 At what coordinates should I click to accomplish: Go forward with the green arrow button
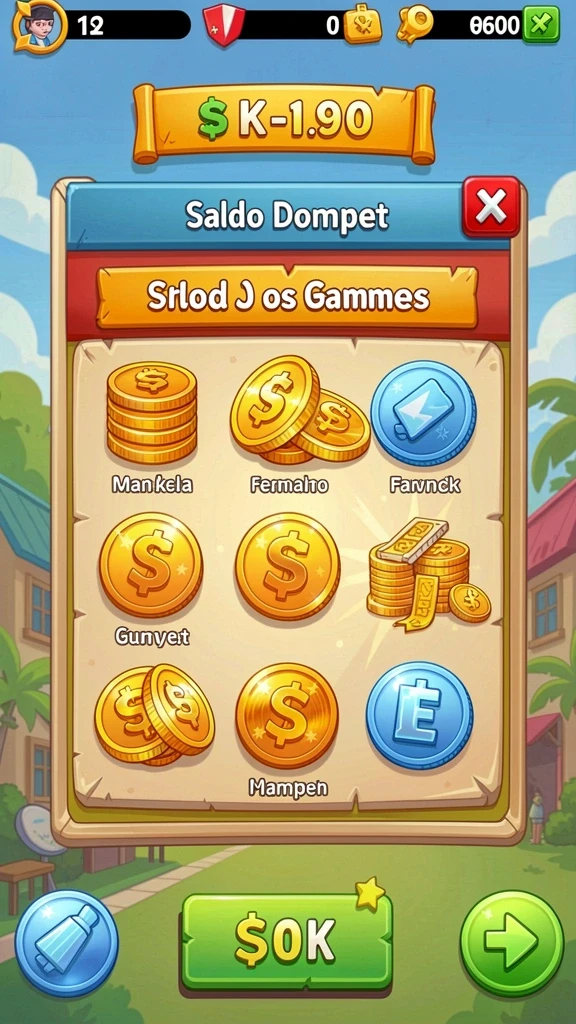512,943
